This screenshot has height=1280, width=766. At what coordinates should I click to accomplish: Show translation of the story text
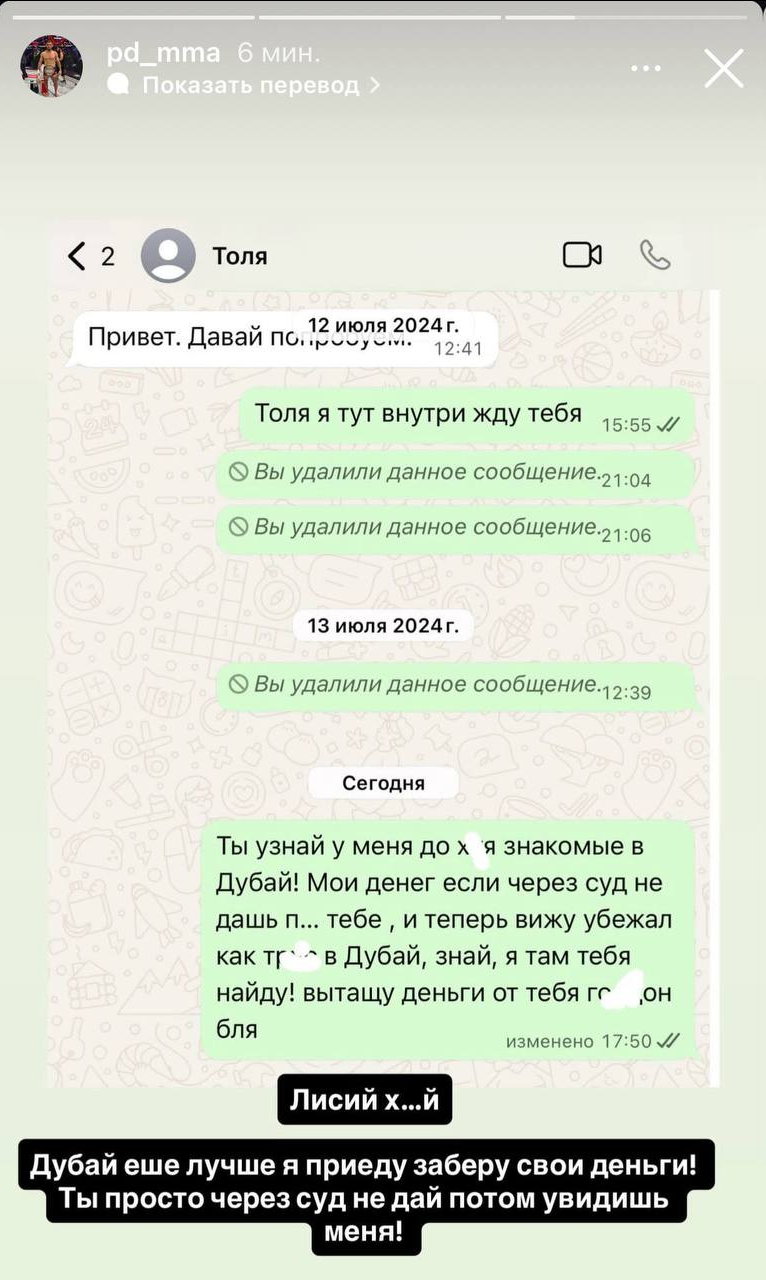click(x=244, y=85)
